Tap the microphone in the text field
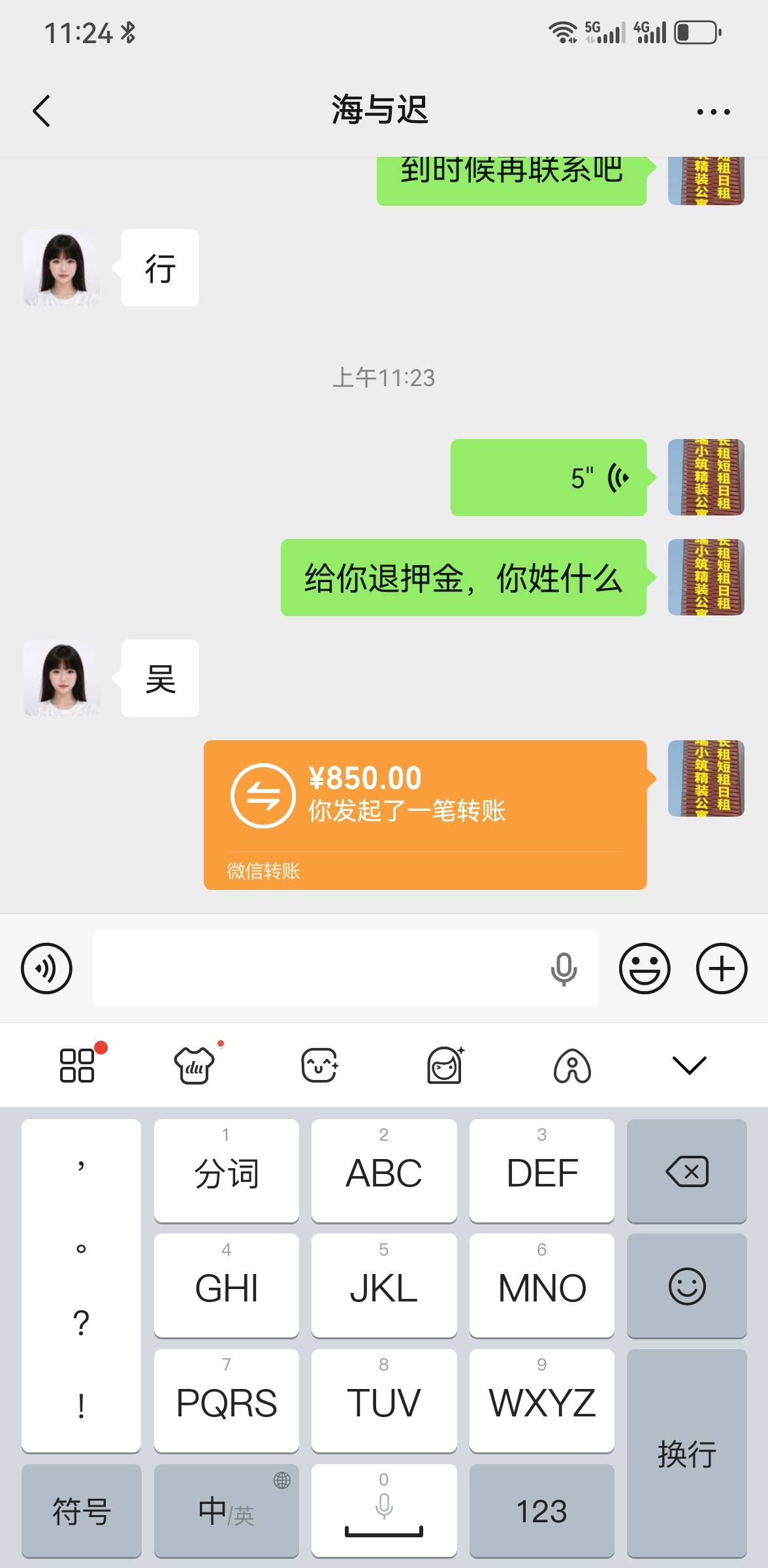This screenshot has width=768, height=1568. click(x=564, y=968)
